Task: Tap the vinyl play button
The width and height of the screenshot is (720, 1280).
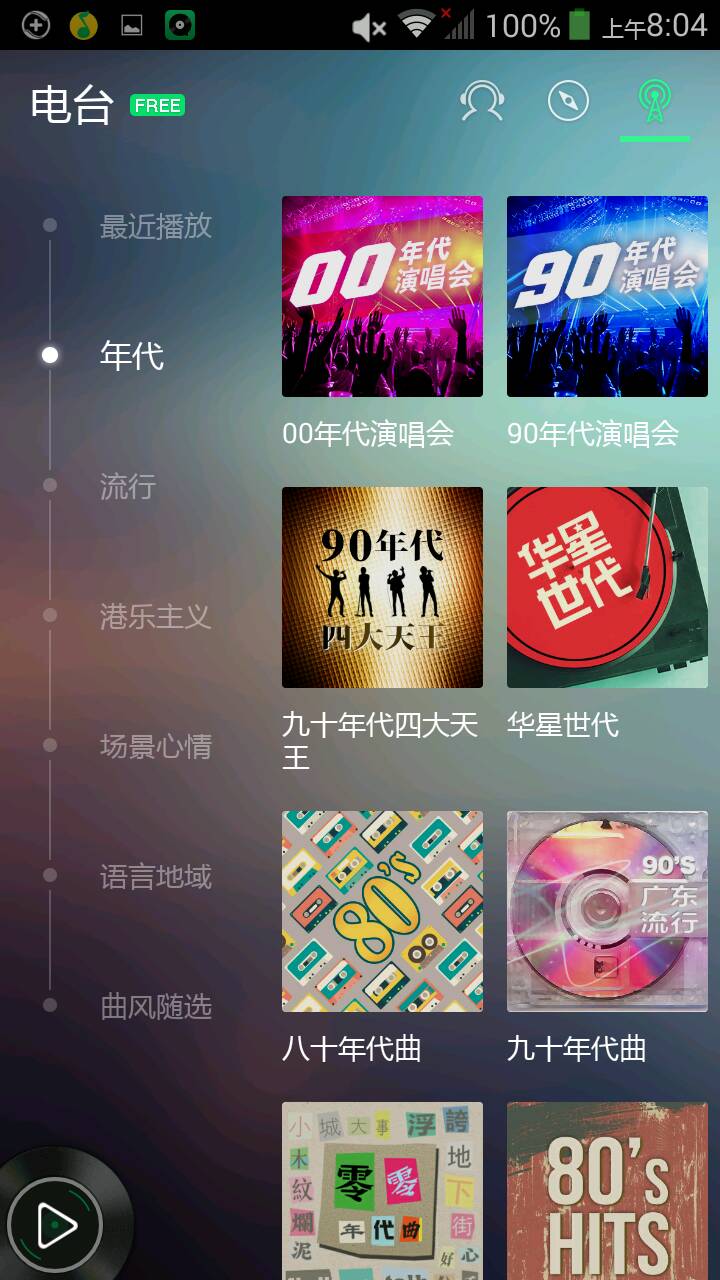Action: coord(56,1223)
